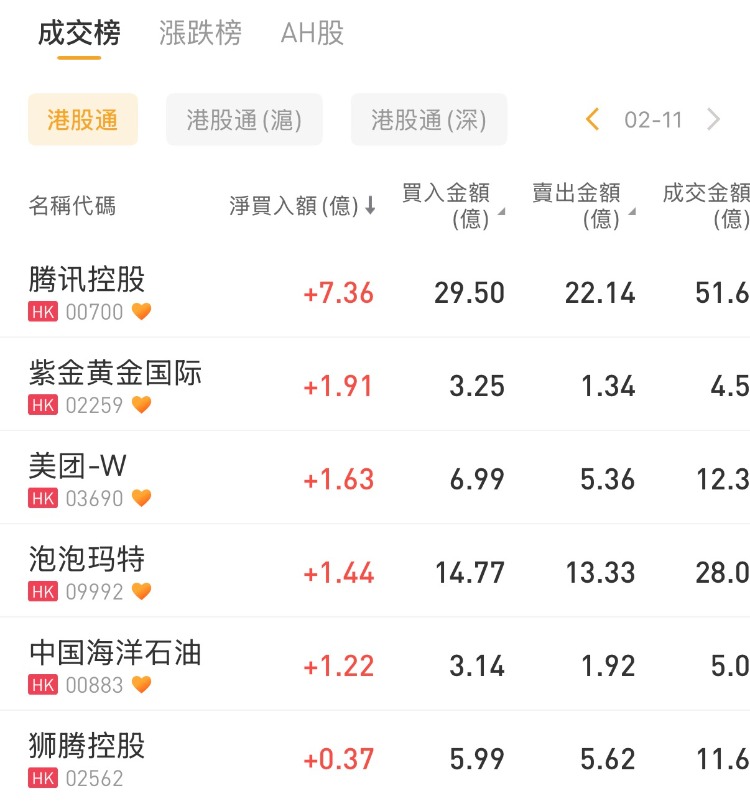This screenshot has width=750, height=801.
Task: View 泡泡玛特 stock page
Action: (87, 559)
